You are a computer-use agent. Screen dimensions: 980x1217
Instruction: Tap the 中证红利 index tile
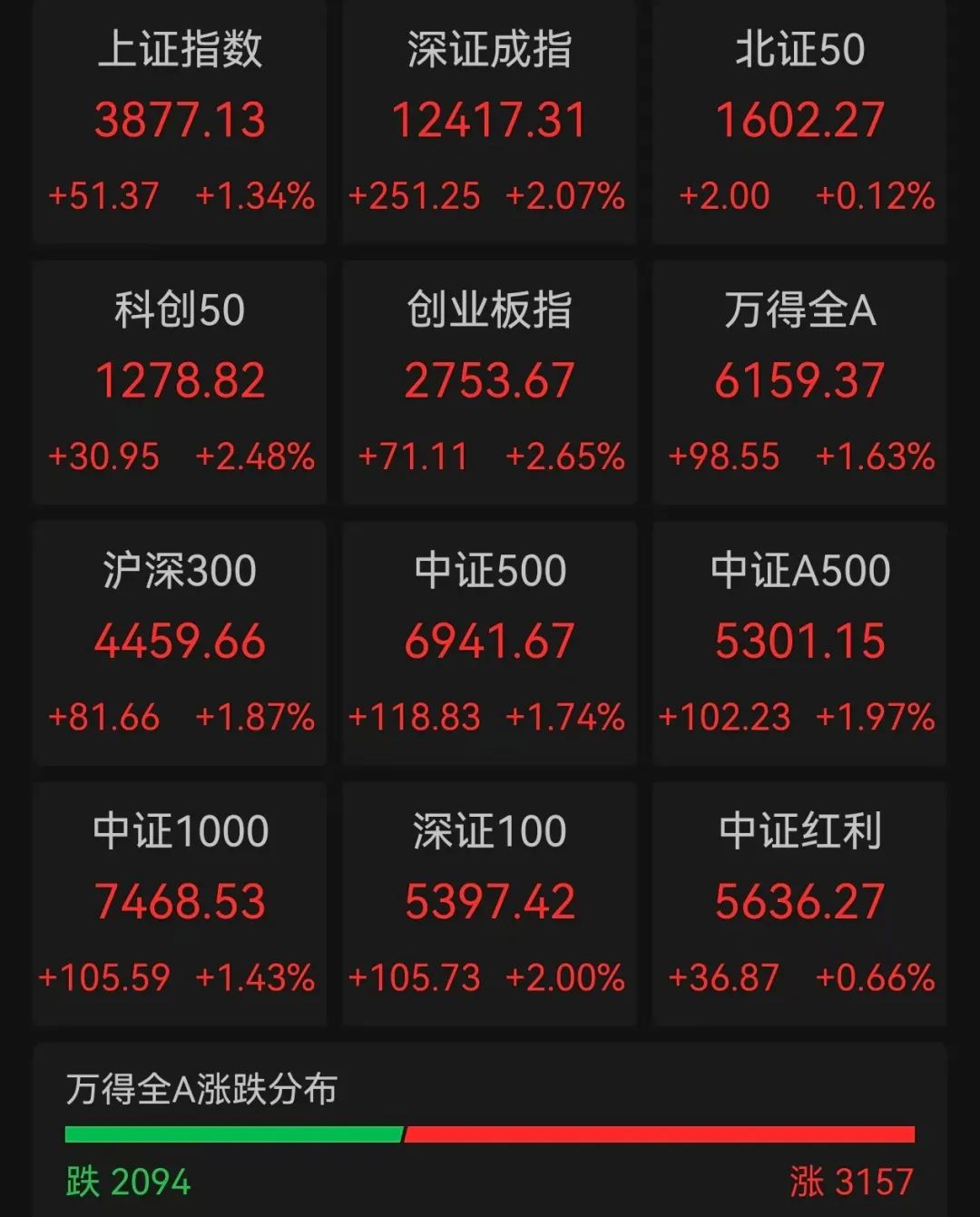799,902
